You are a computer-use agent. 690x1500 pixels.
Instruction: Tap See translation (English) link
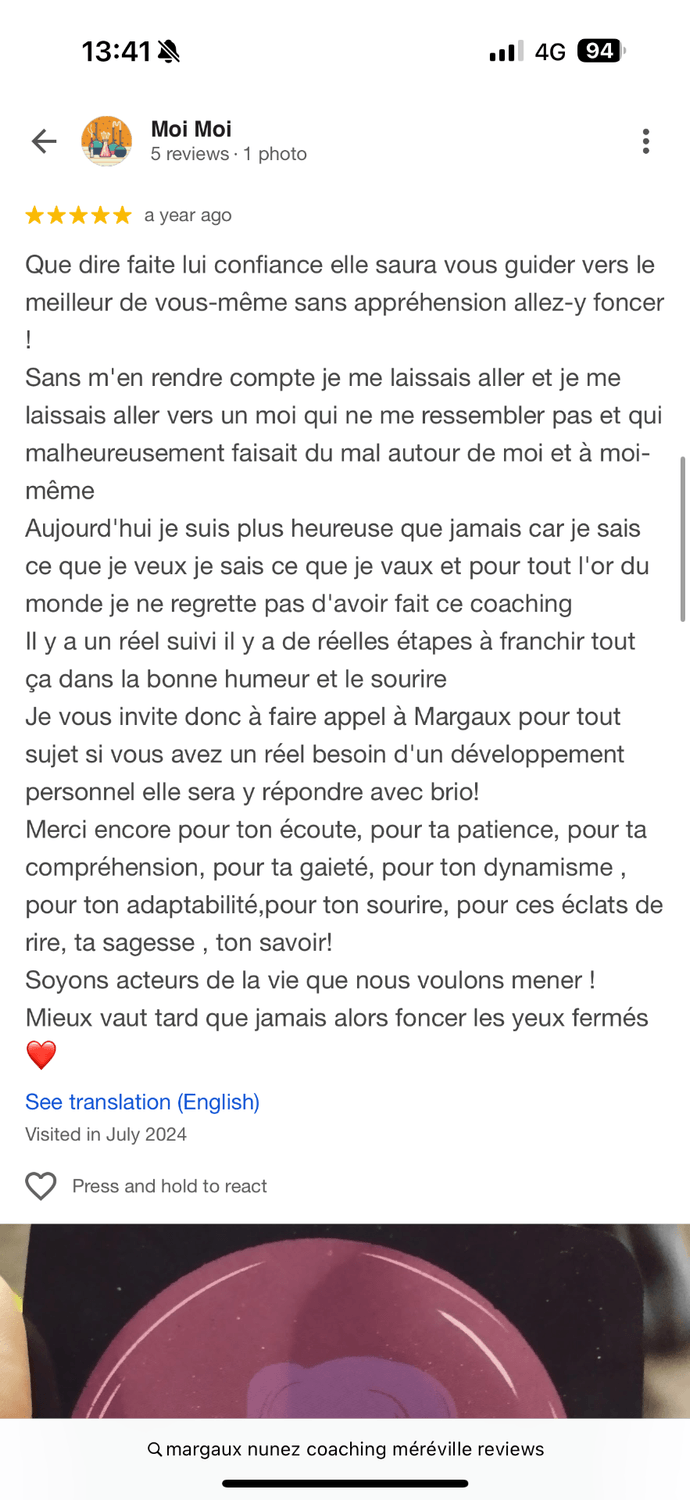[142, 1102]
